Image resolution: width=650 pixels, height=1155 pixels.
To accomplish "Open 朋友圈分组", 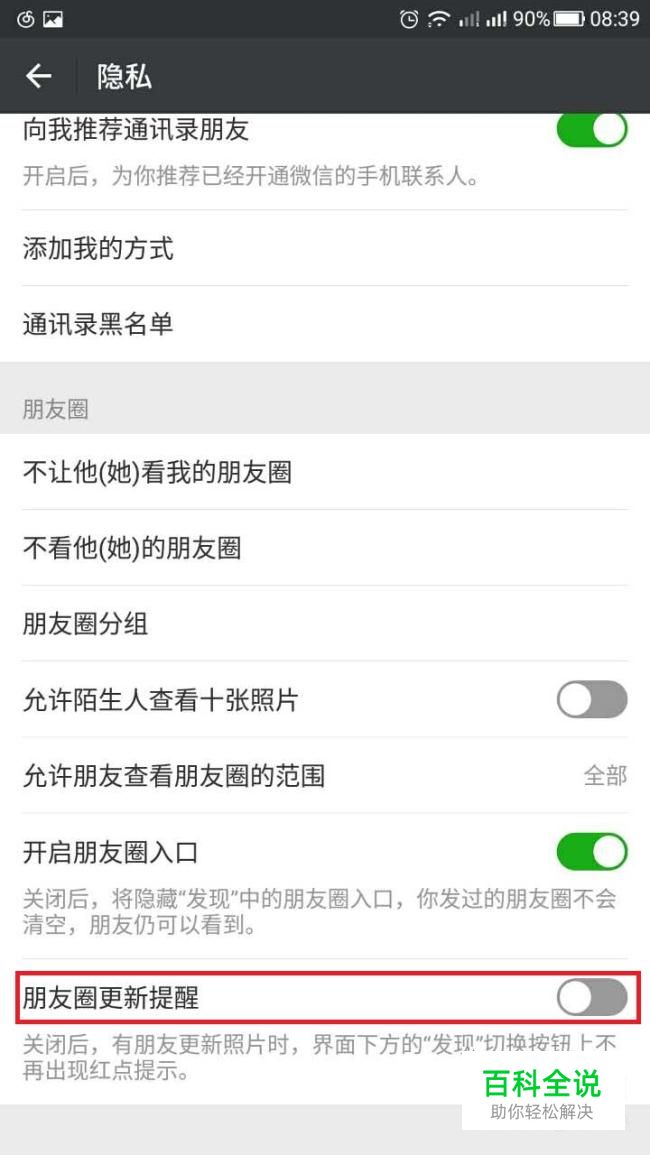I will 325,624.
